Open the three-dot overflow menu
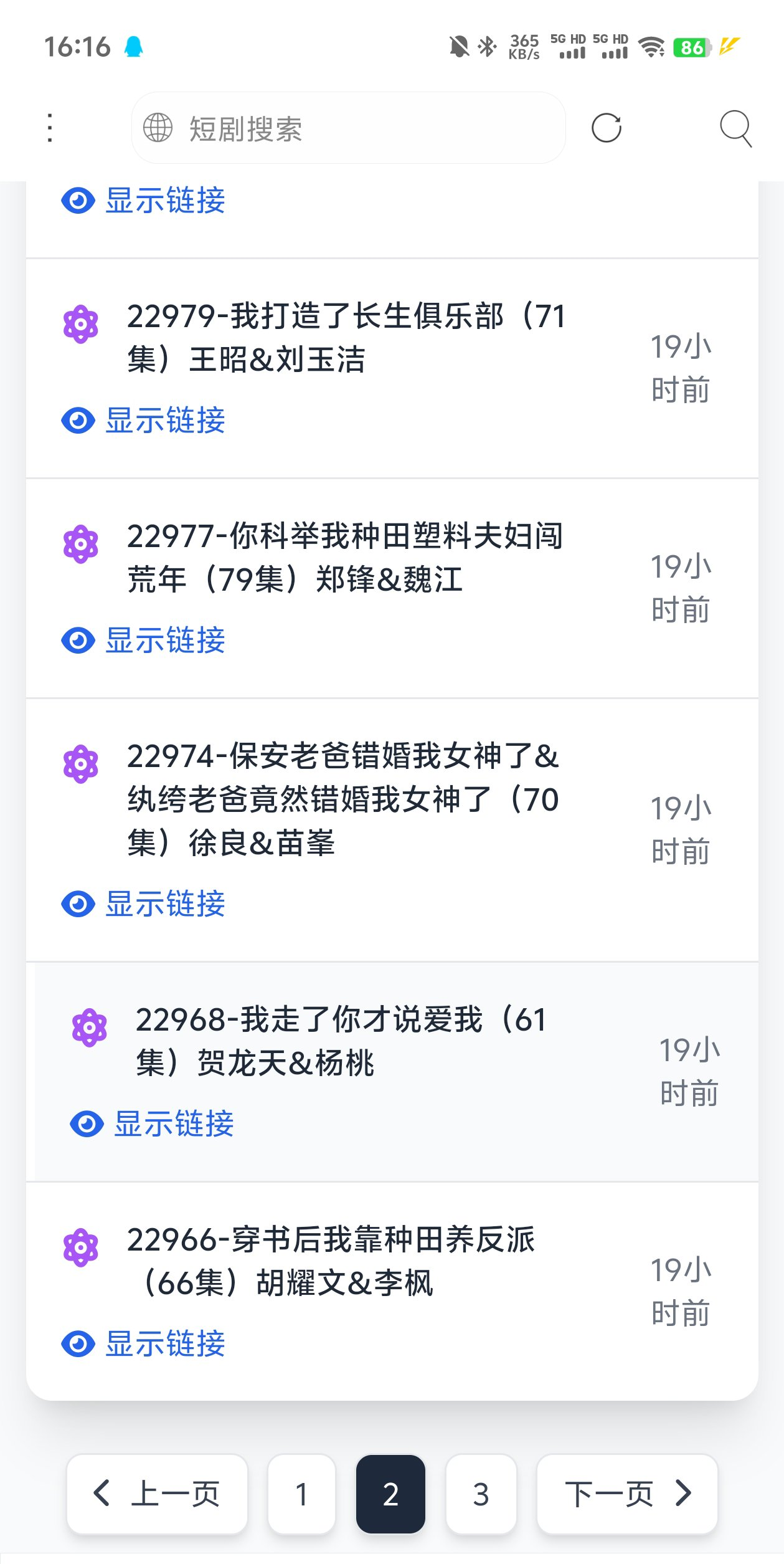 pyautogui.click(x=49, y=128)
